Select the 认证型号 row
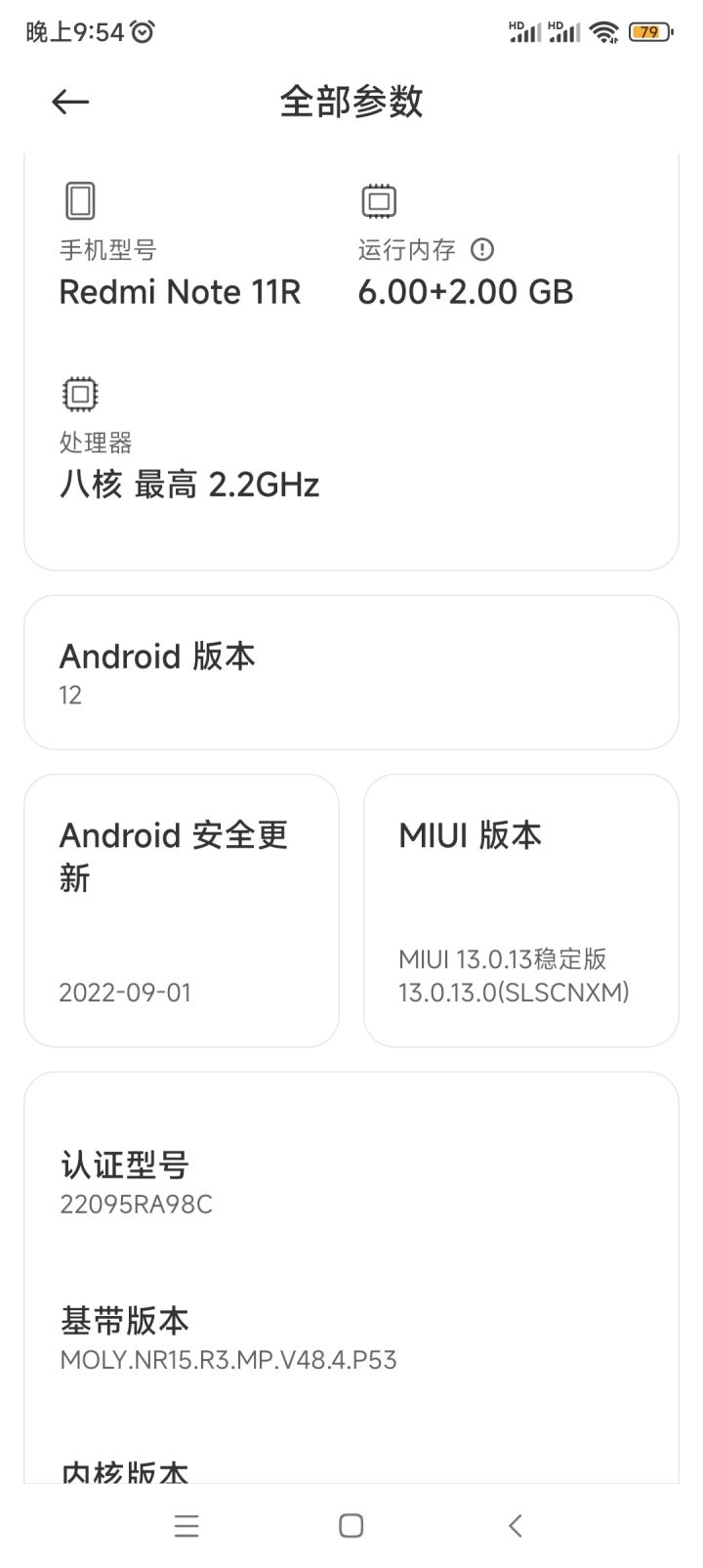703x1568 pixels. (x=351, y=1182)
